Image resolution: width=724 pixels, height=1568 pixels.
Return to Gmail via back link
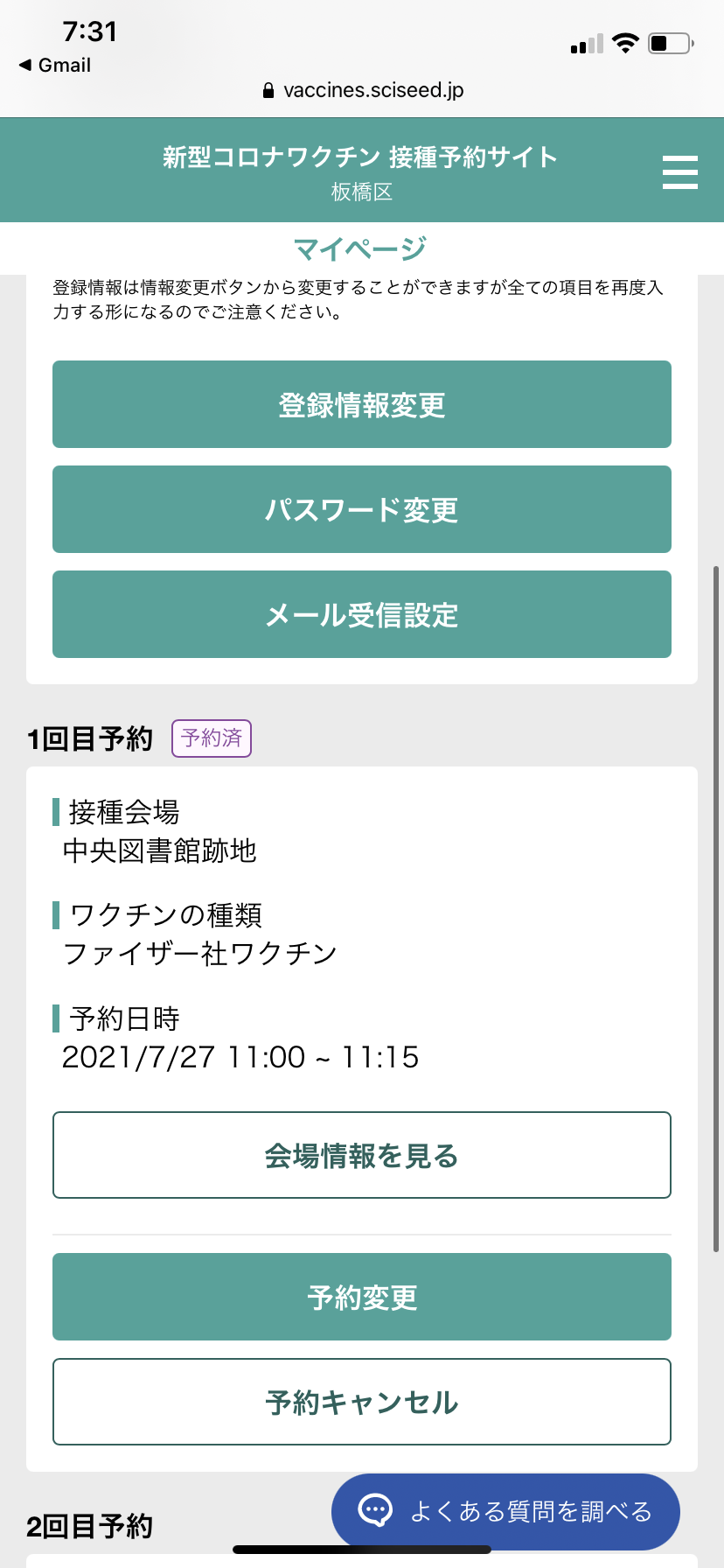55,66
